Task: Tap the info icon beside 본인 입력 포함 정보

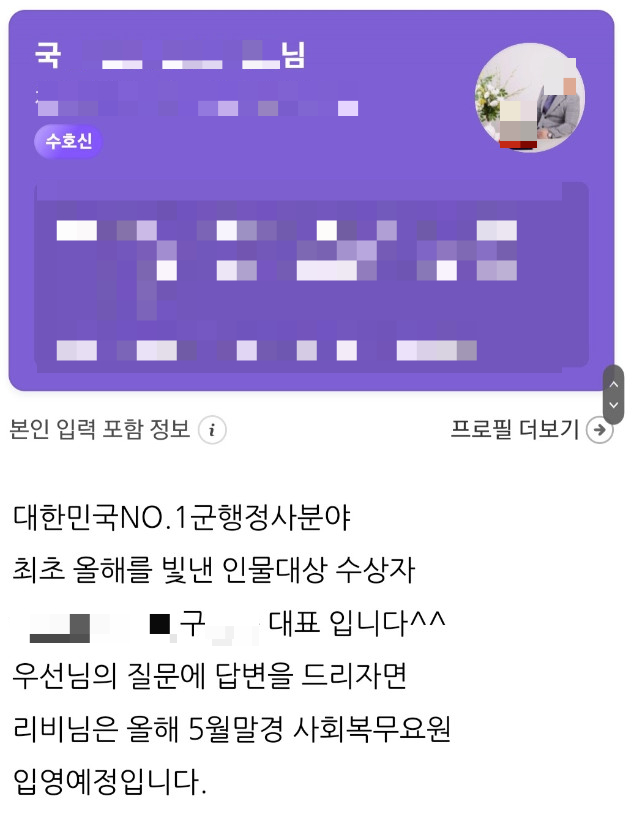Action: click(212, 430)
